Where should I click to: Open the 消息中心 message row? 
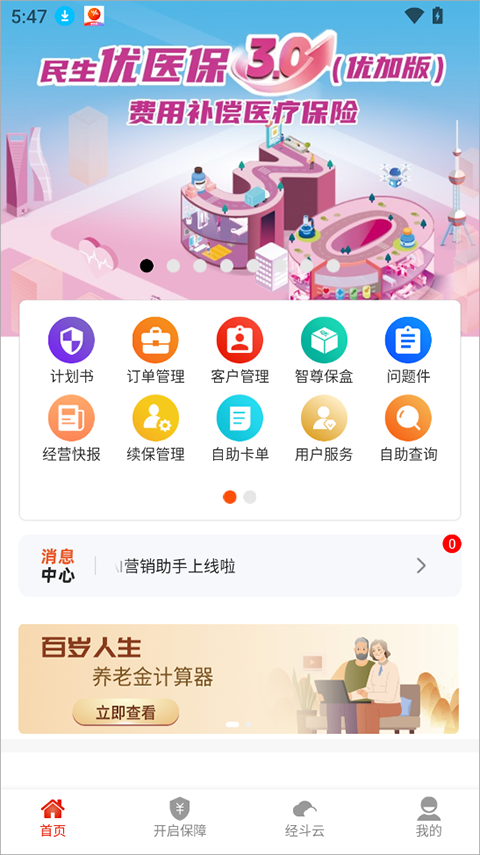tap(240, 566)
